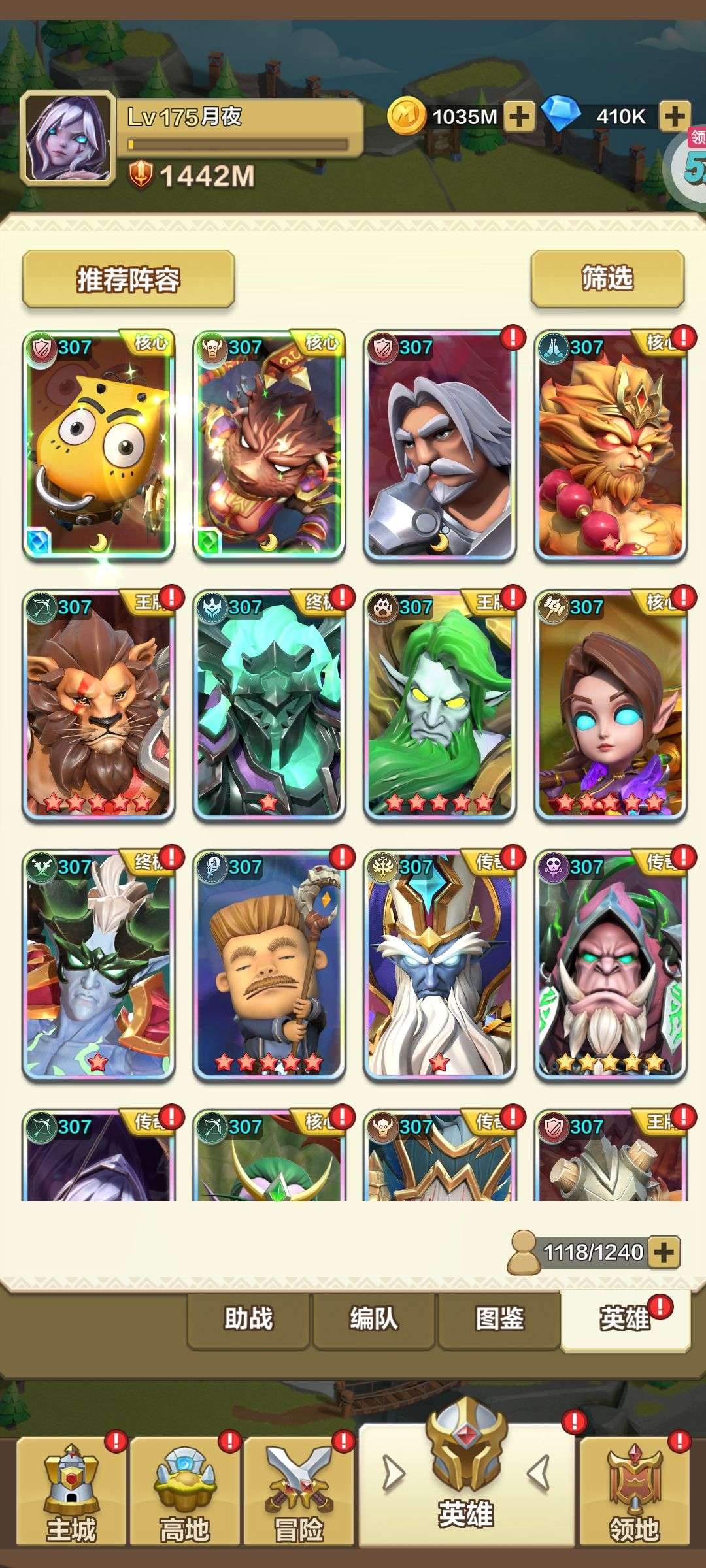706x1568 pixels.
Task: Expand hero capacity with plus button
Action: pyautogui.click(x=664, y=1252)
